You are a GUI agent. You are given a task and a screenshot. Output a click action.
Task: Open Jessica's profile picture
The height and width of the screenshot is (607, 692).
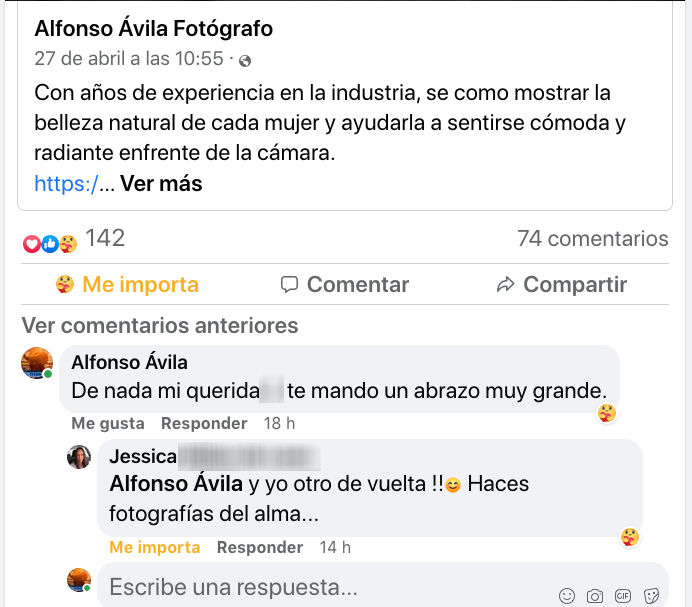(x=79, y=457)
